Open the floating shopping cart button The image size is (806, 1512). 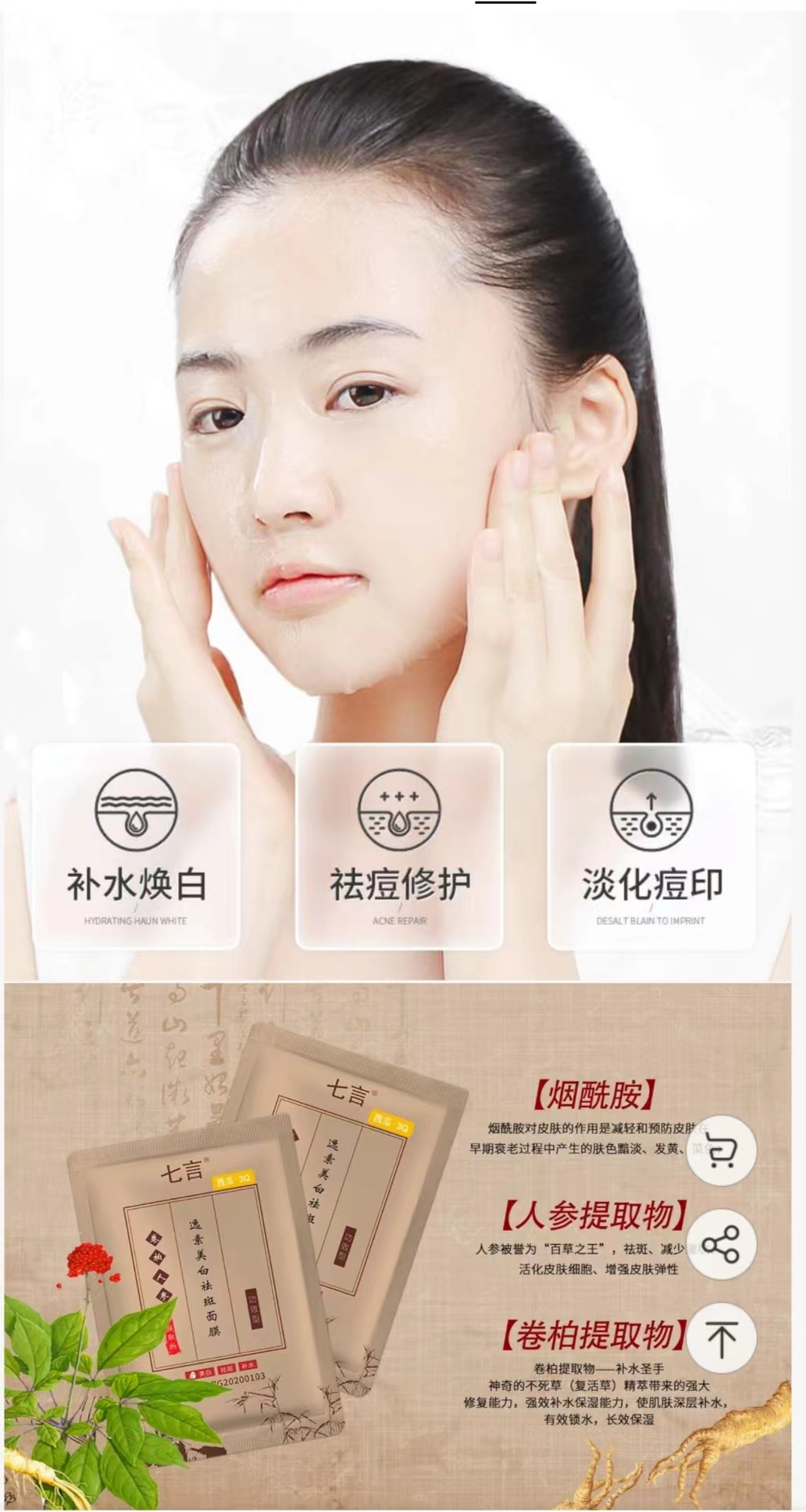click(721, 1150)
